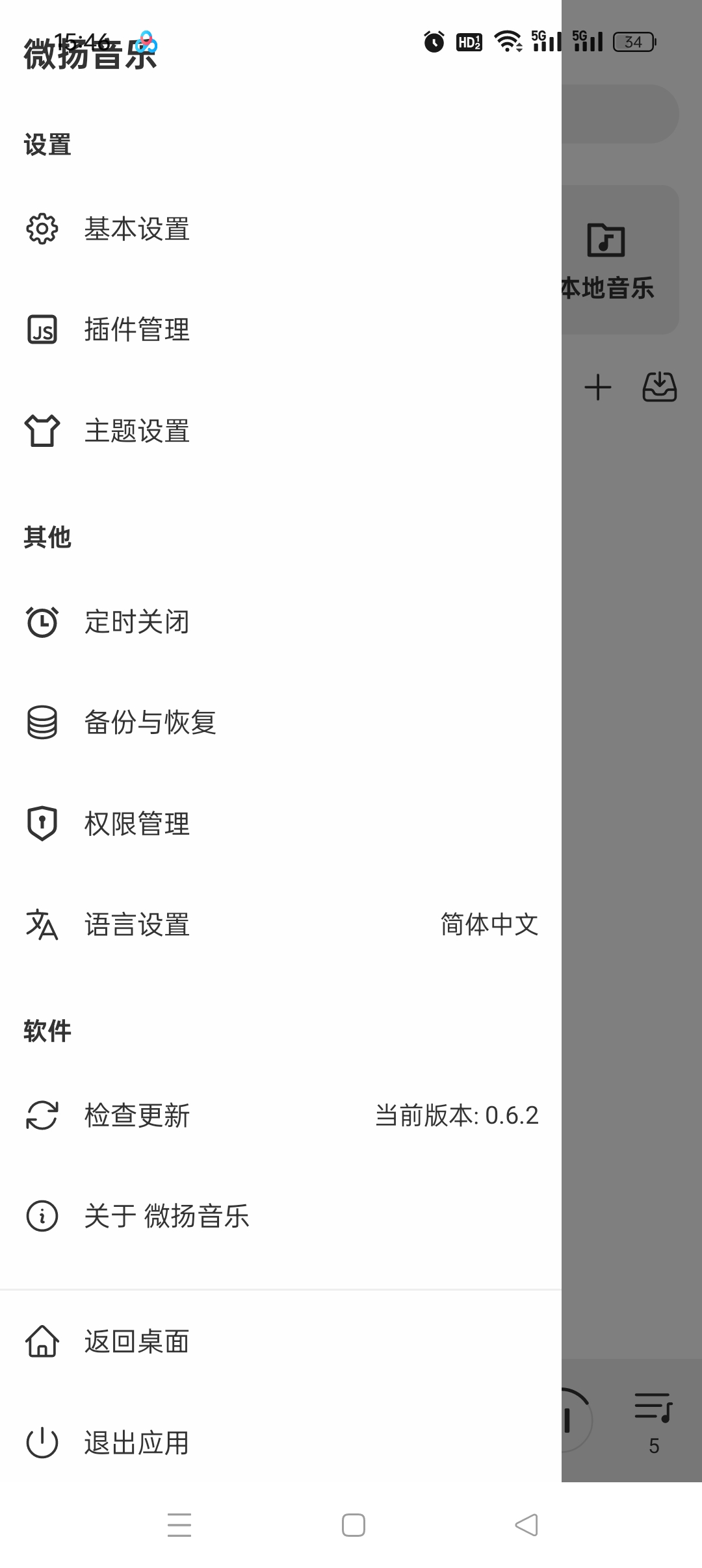
Task: Click the import playlist inbox icon
Action: point(659,388)
